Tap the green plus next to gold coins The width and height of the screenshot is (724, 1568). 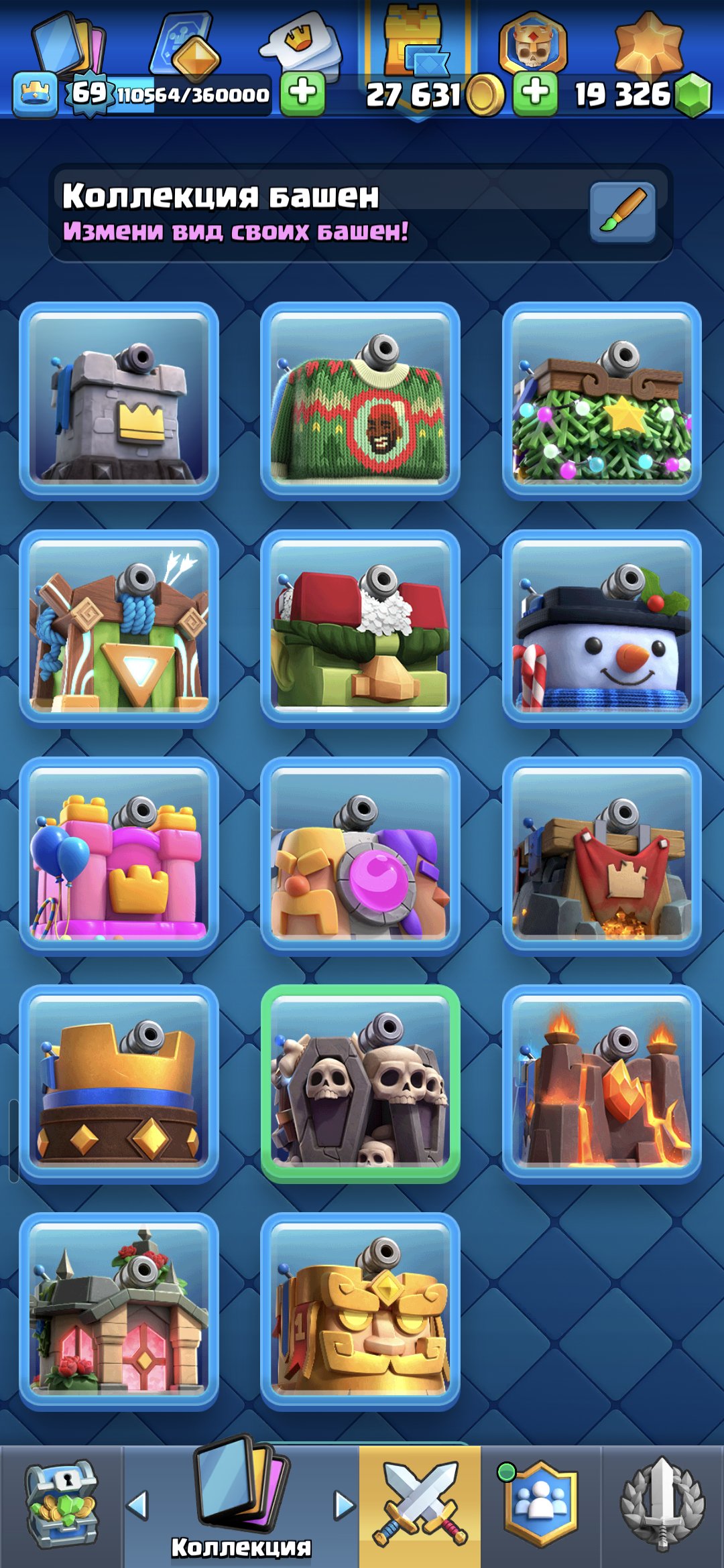(x=535, y=92)
